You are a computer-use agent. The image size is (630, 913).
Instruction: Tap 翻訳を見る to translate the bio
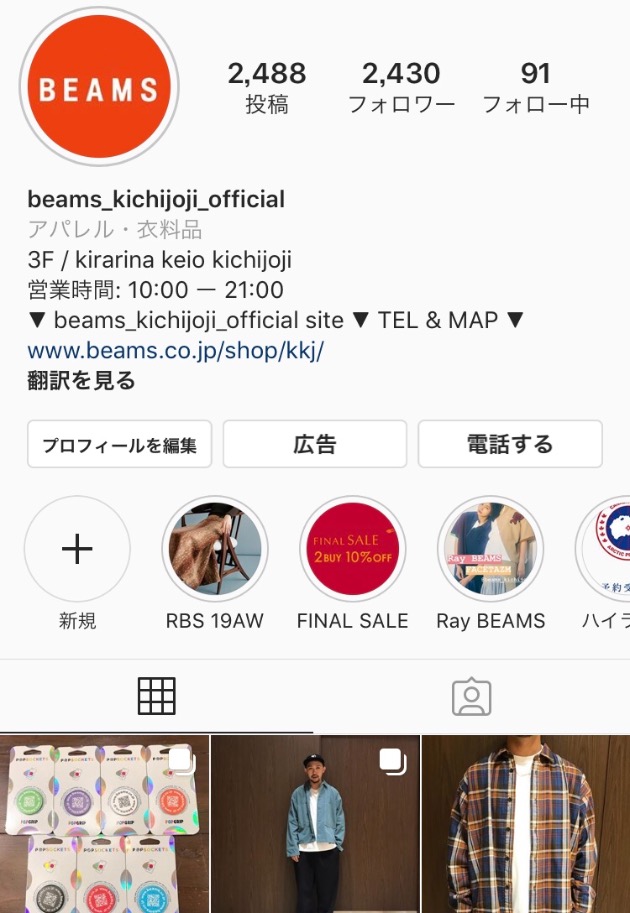tap(81, 380)
